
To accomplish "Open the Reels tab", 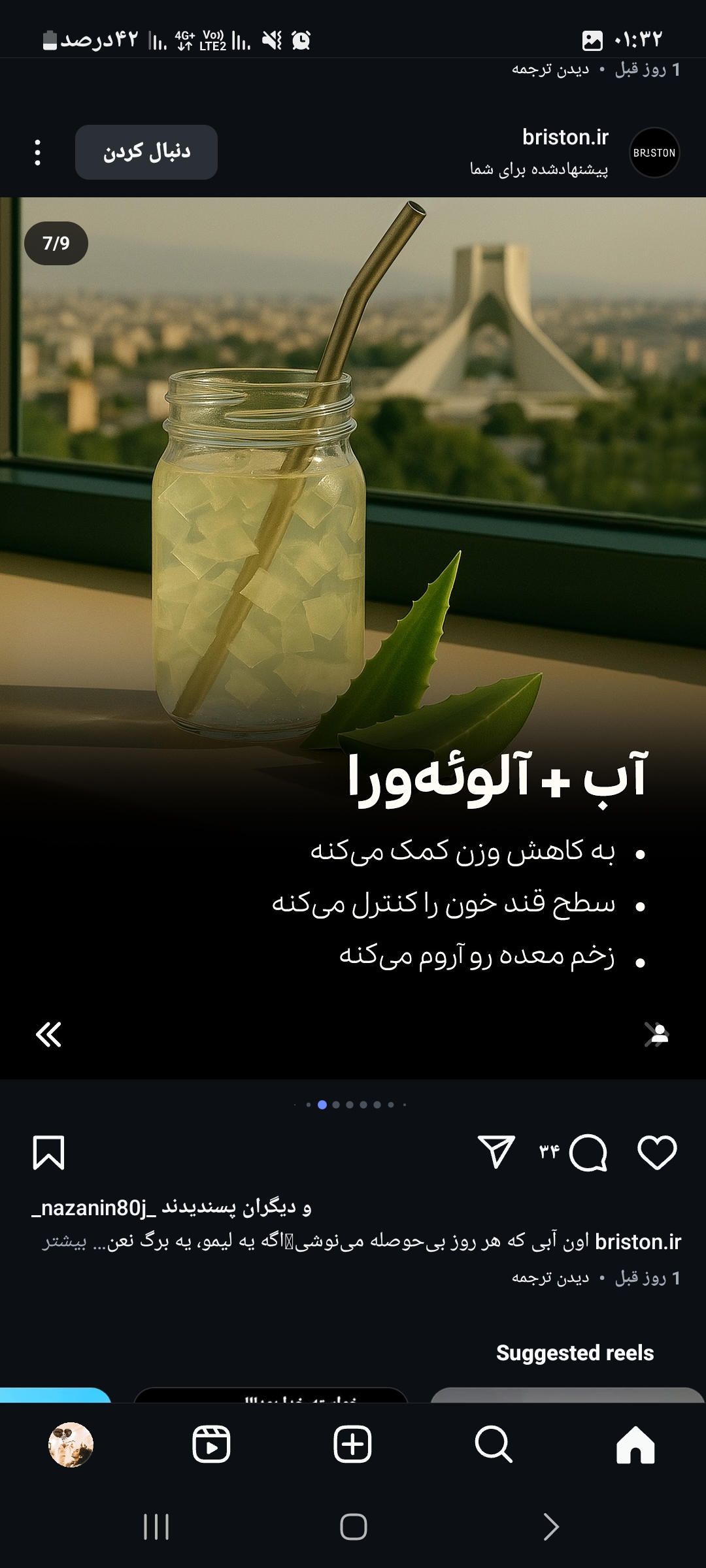I will click(211, 1445).
